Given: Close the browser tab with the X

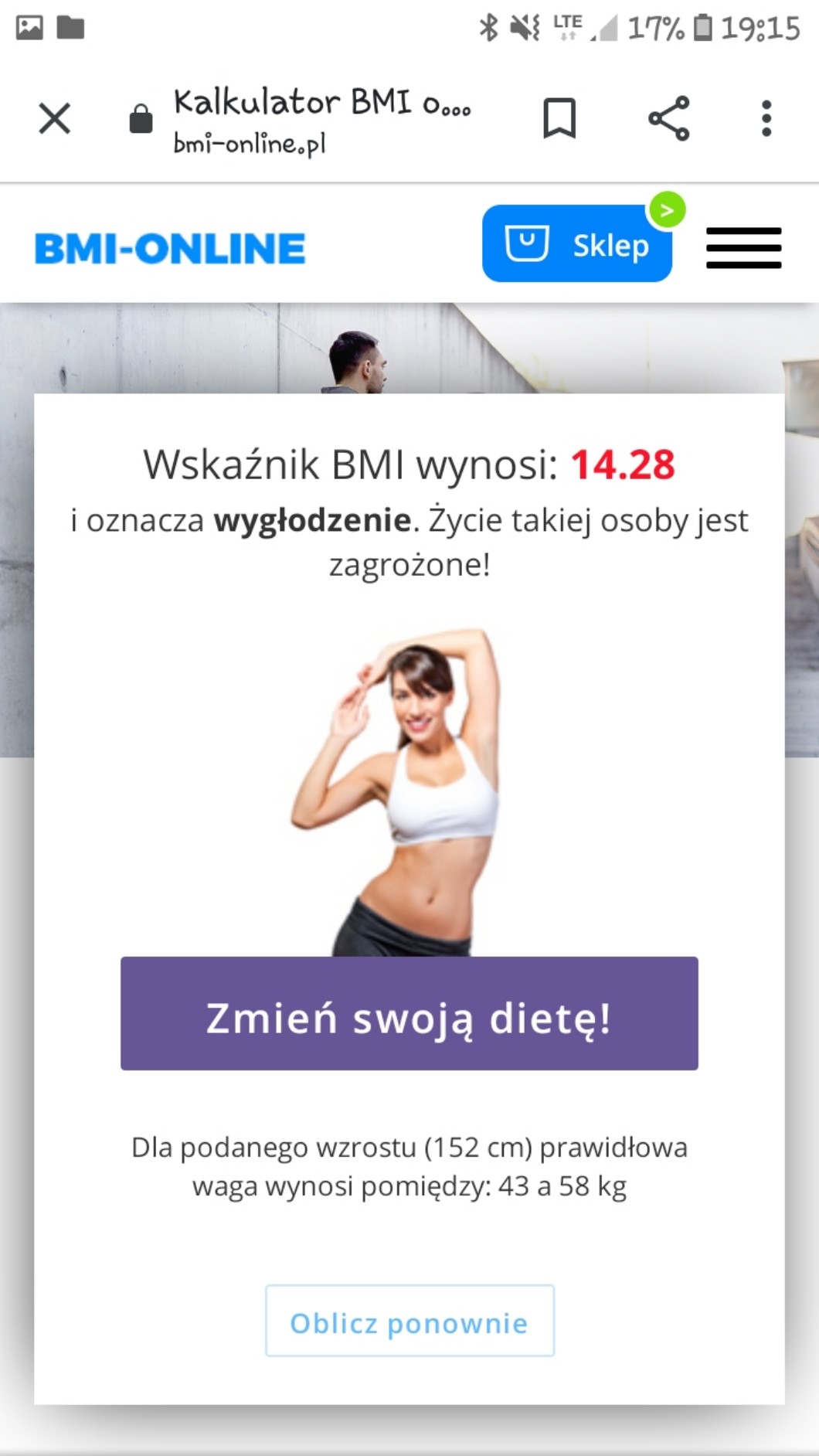Looking at the screenshot, I should pos(54,119).
